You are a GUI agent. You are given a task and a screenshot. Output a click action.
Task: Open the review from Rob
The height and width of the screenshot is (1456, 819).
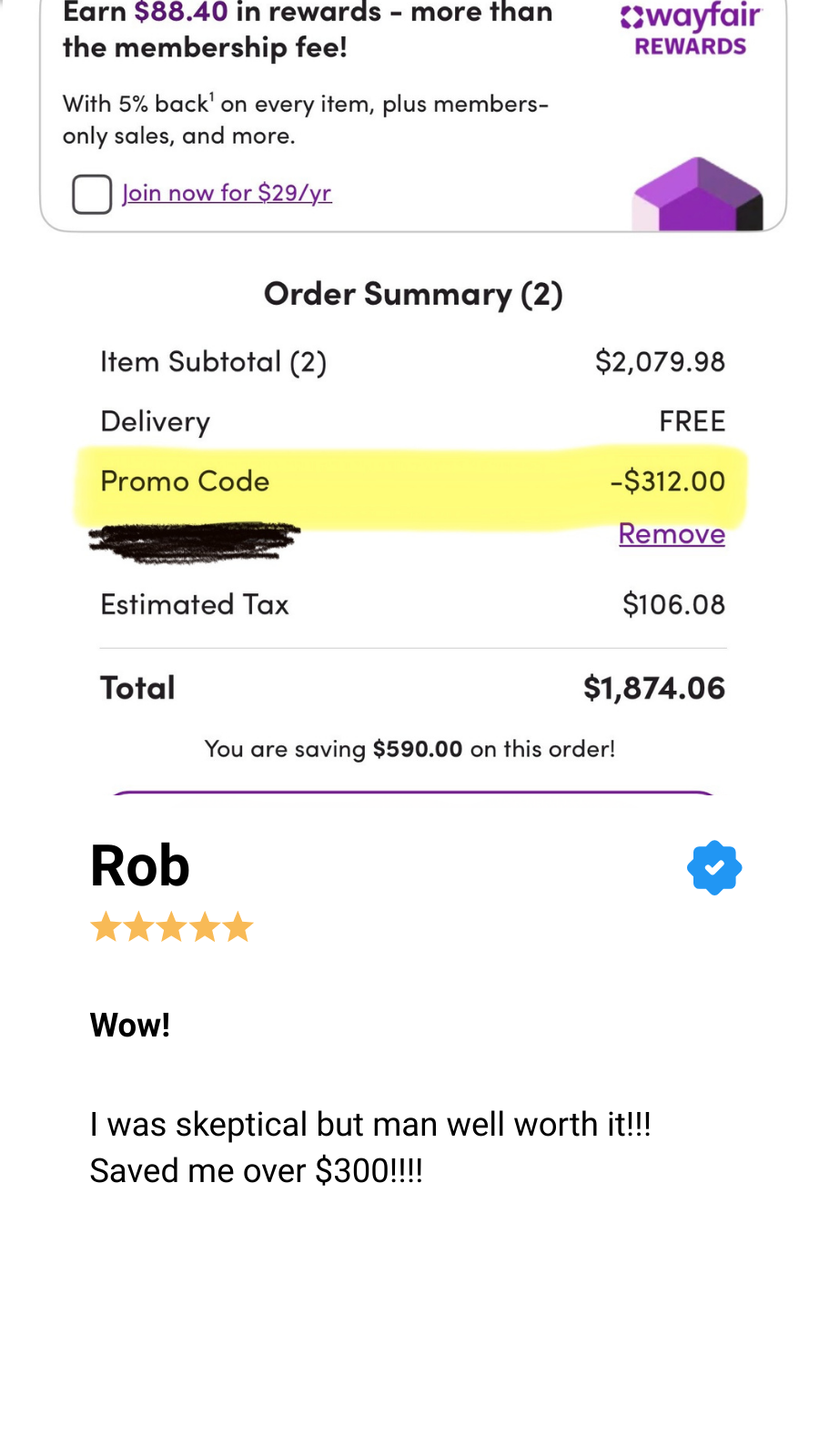[x=139, y=866]
